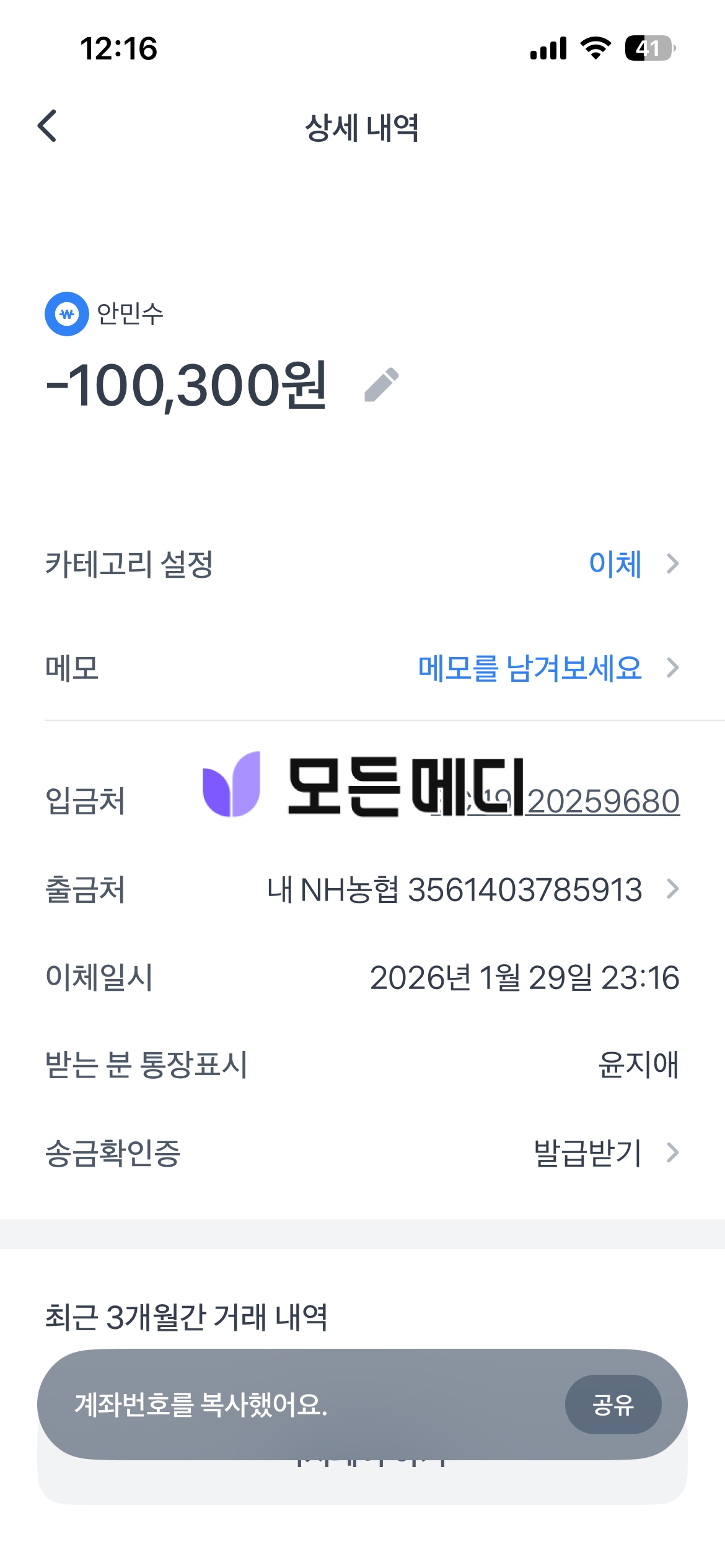Tap 공유 button on the copied toast
The image size is (725, 1568).
pos(613,1405)
